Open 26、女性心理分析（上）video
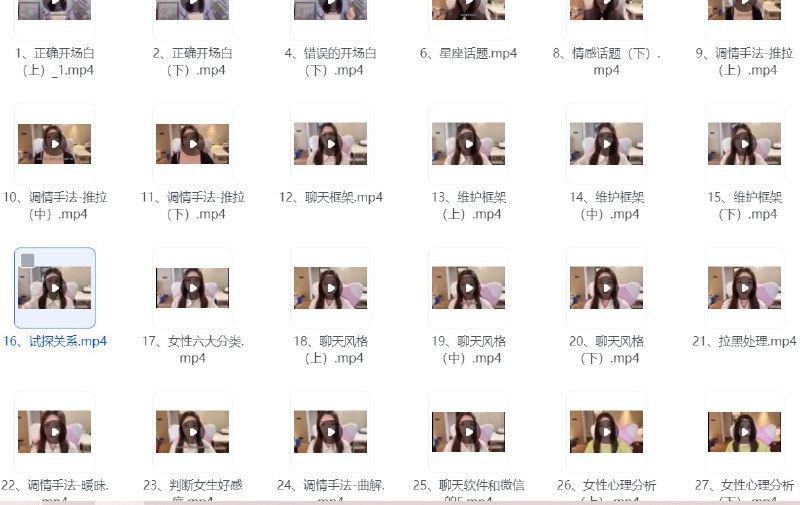Screen dimensions: 800x505 [606, 432]
